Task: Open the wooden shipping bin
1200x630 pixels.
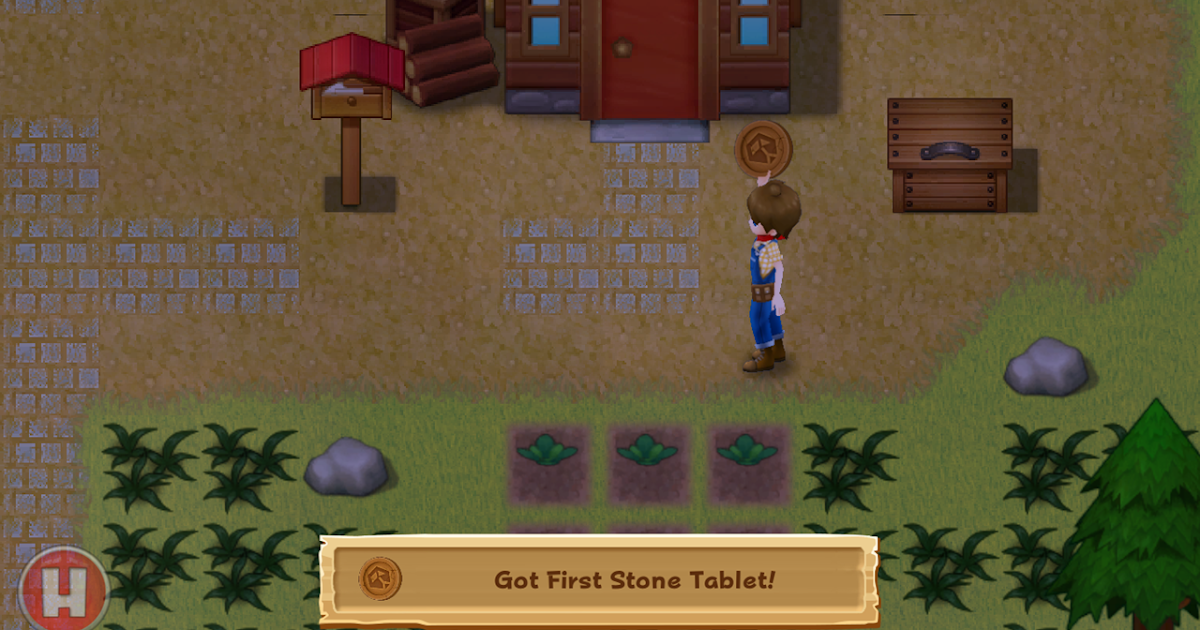Action: pyautogui.click(x=949, y=154)
